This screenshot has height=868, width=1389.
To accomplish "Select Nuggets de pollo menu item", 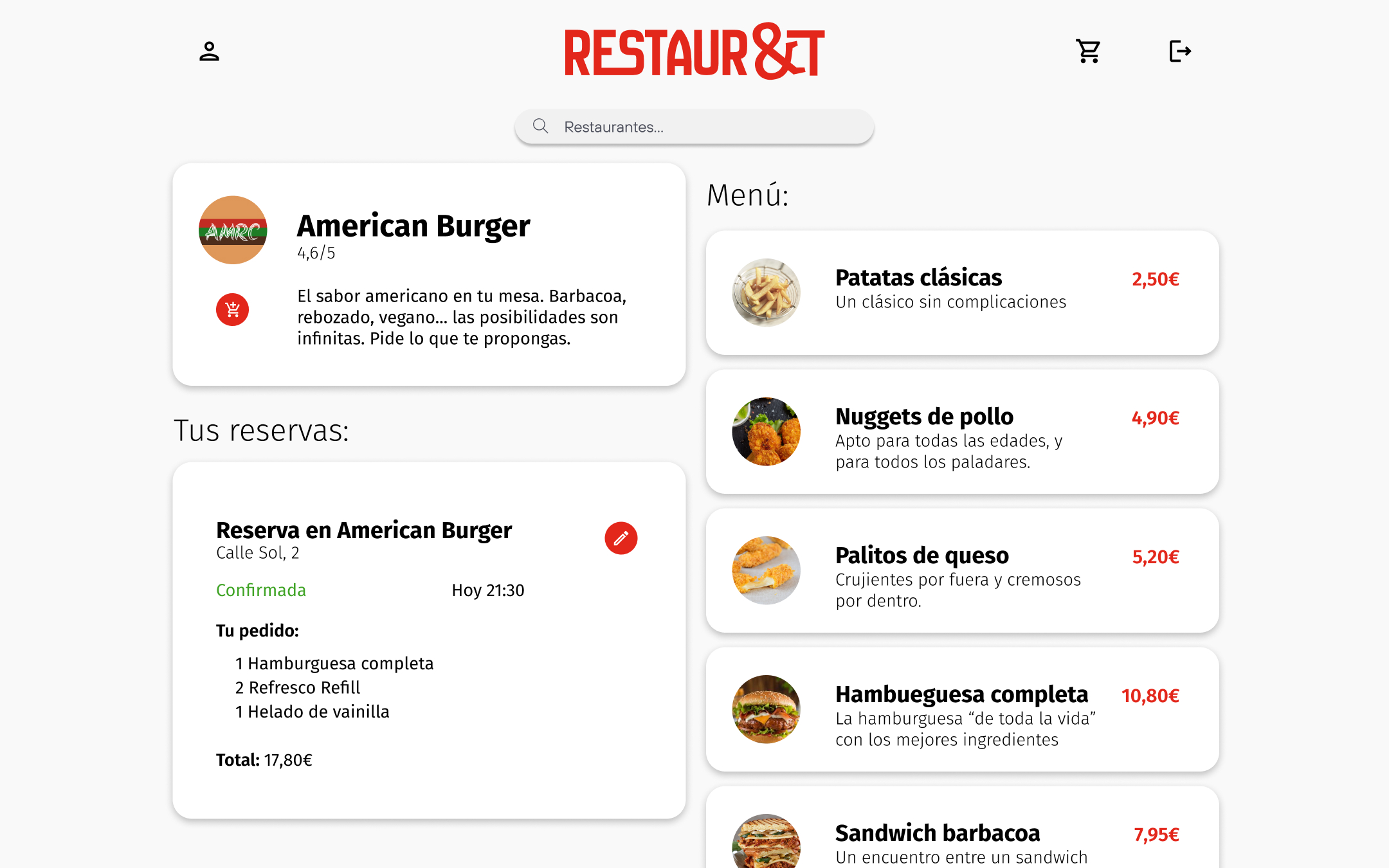I will 962,431.
